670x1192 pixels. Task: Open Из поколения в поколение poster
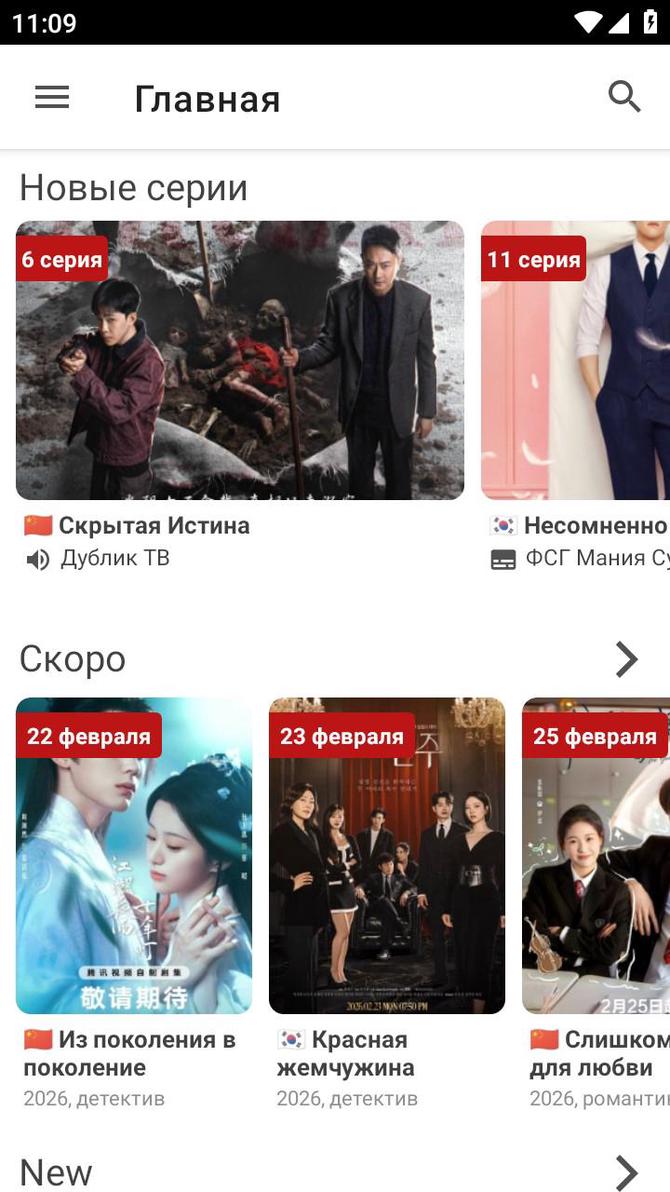click(134, 856)
